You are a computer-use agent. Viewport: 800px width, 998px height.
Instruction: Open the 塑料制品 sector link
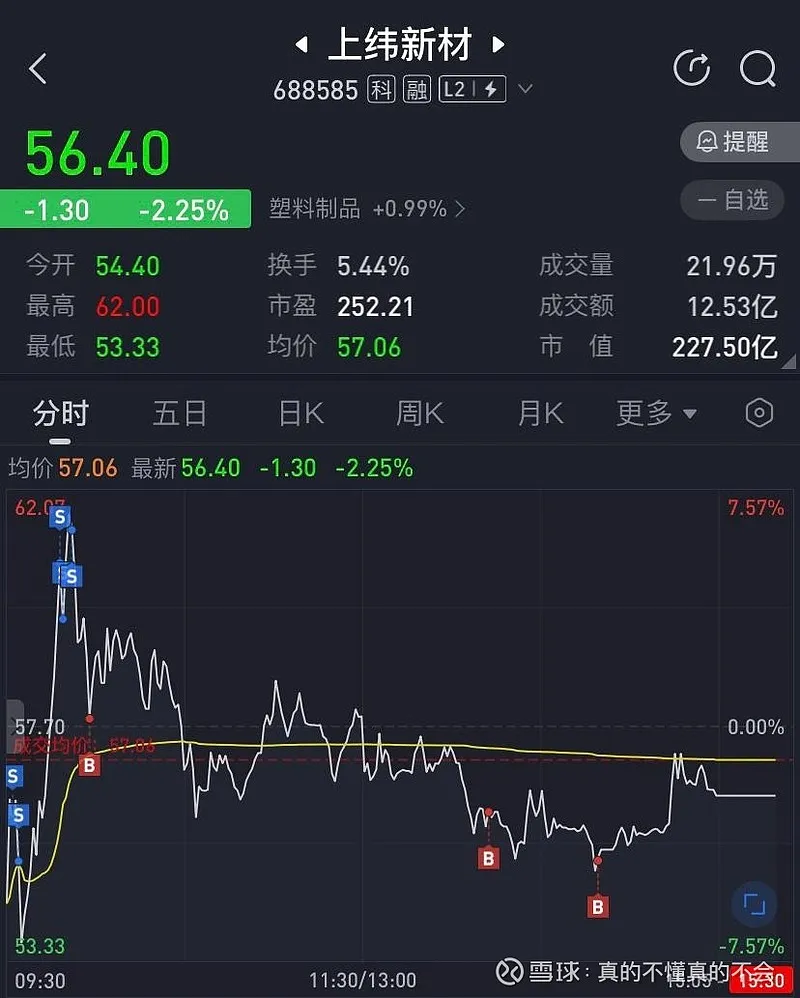pos(367,209)
